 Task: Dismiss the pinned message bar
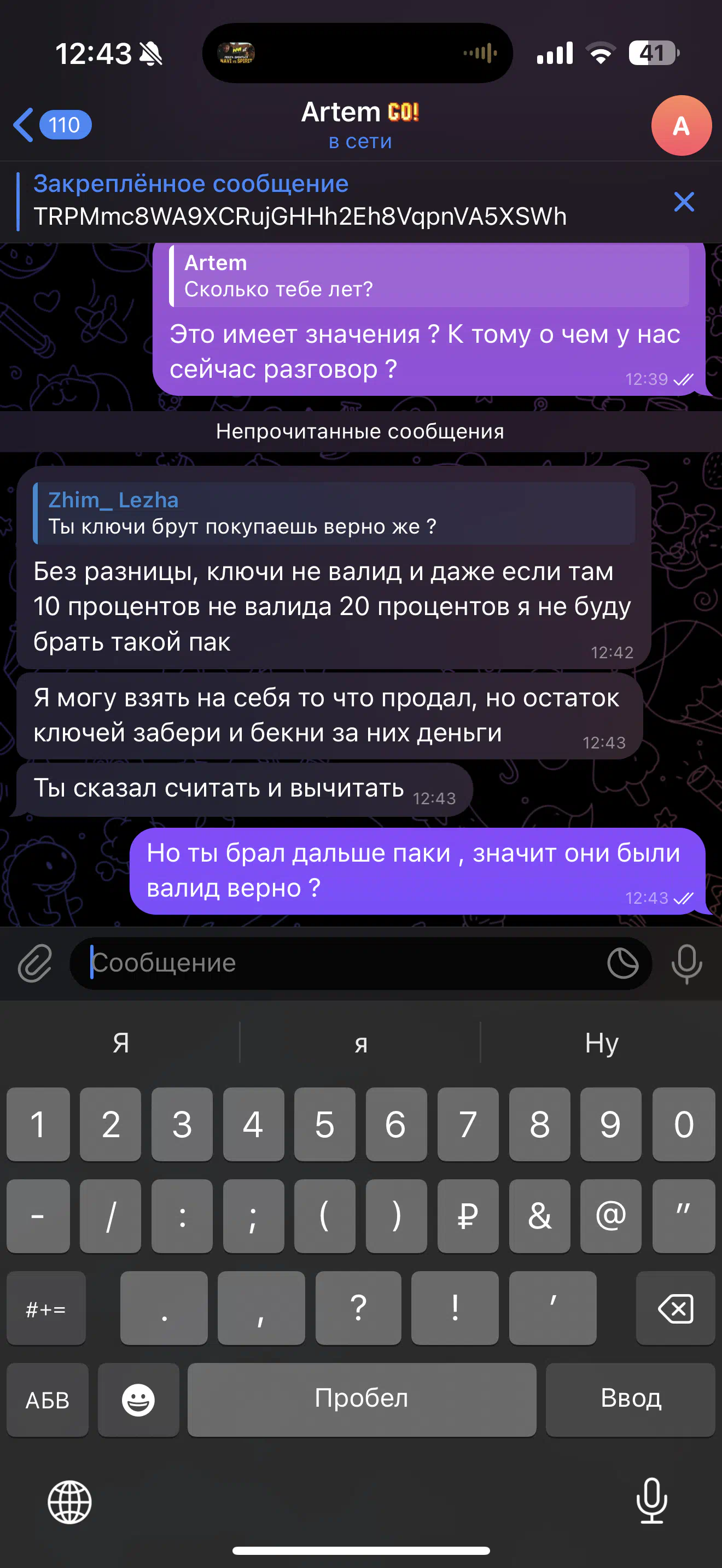[684, 202]
